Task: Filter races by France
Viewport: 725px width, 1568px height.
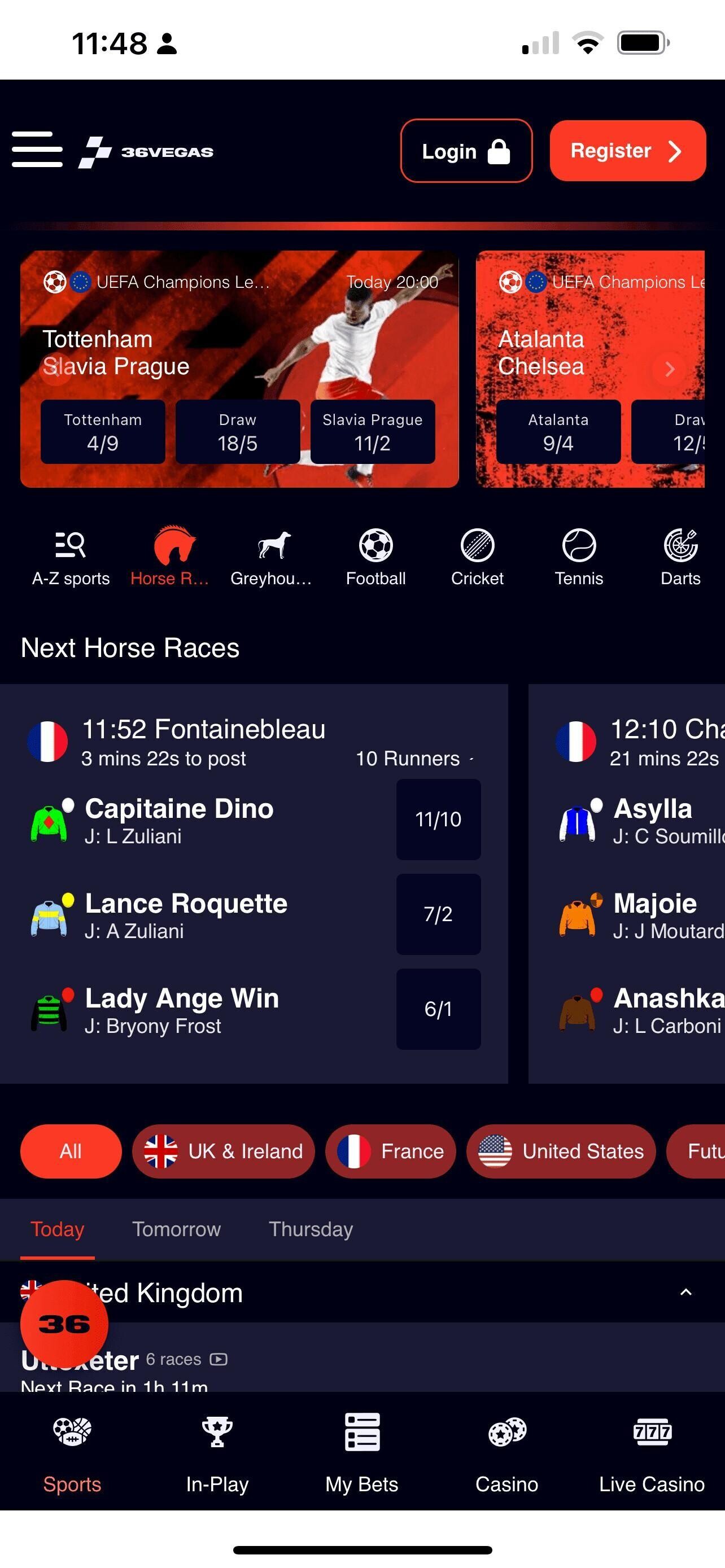Action: click(x=390, y=1151)
